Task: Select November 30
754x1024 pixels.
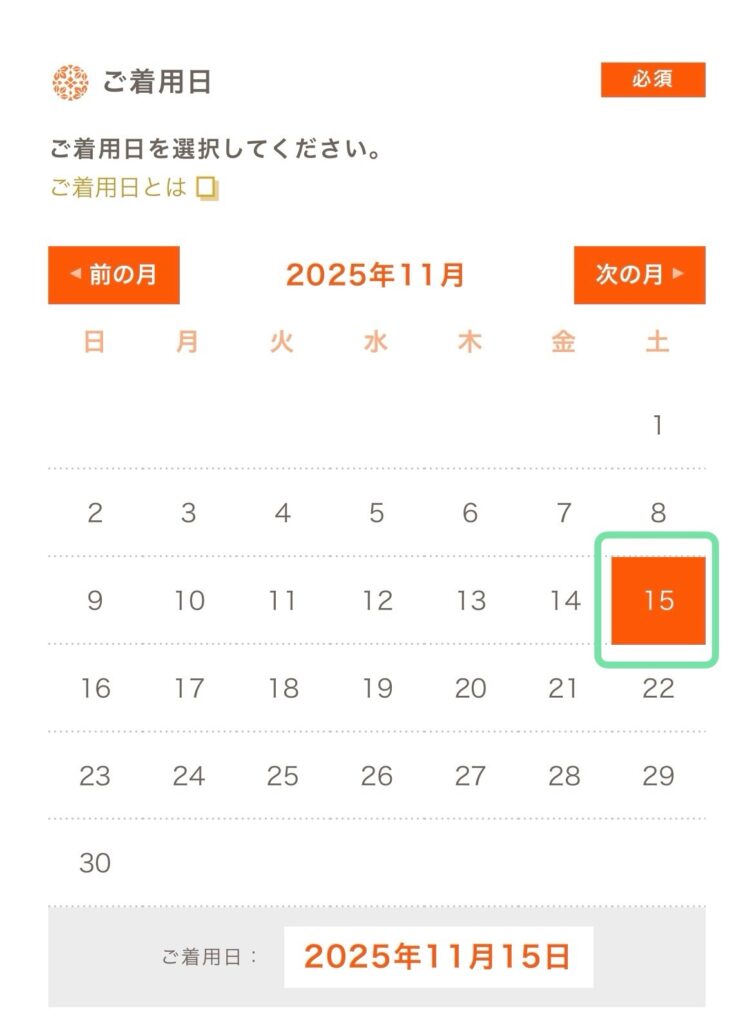Action: coord(95,862)
